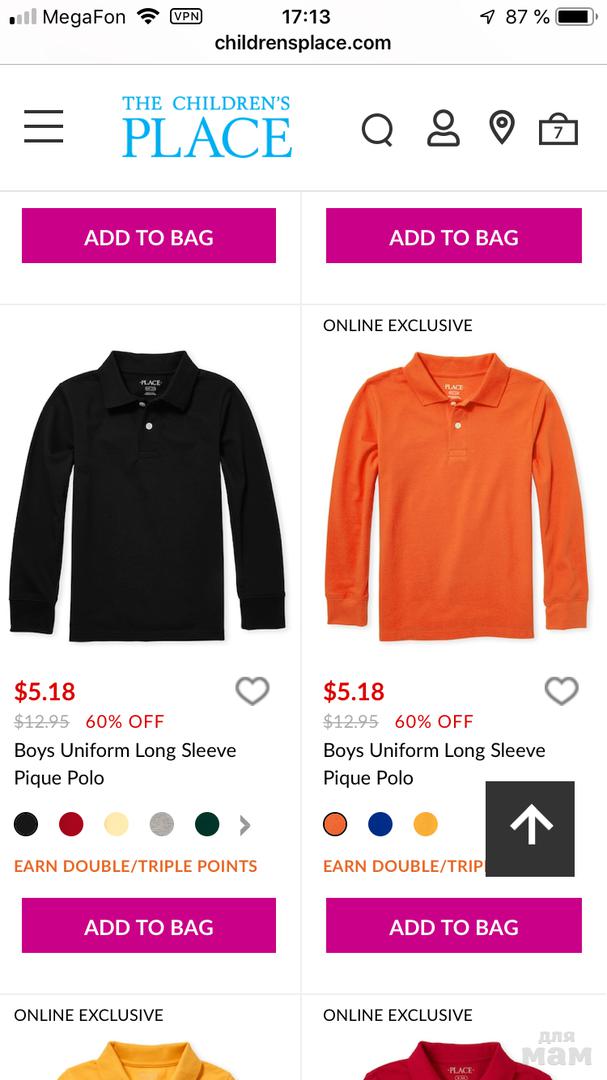The height and width of the screenshot is (1080, 607).
Task: Favorite the orange polo with the heart
Action: [x=561, y=691]
